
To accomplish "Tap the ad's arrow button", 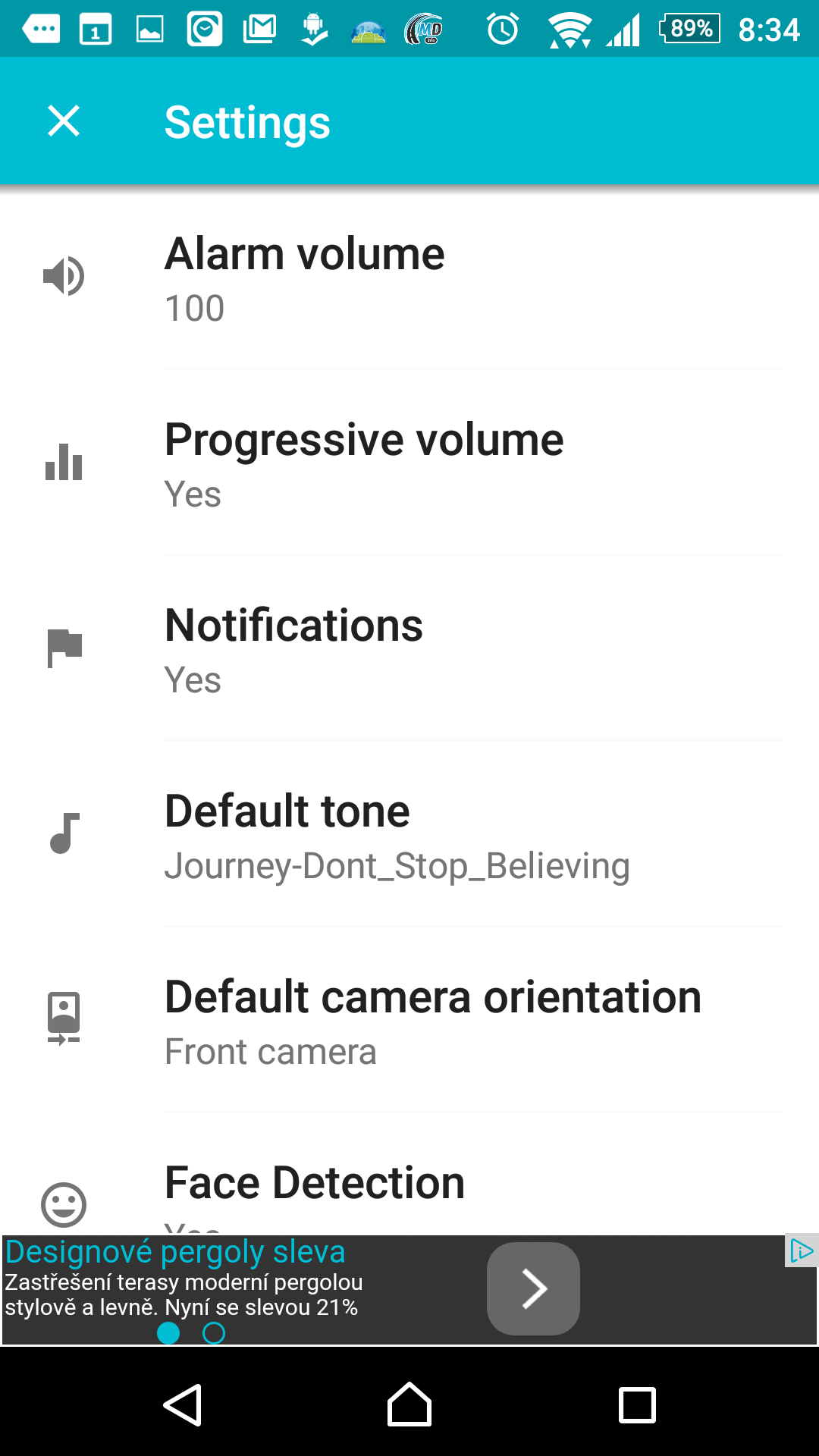I will point(533,1288).
